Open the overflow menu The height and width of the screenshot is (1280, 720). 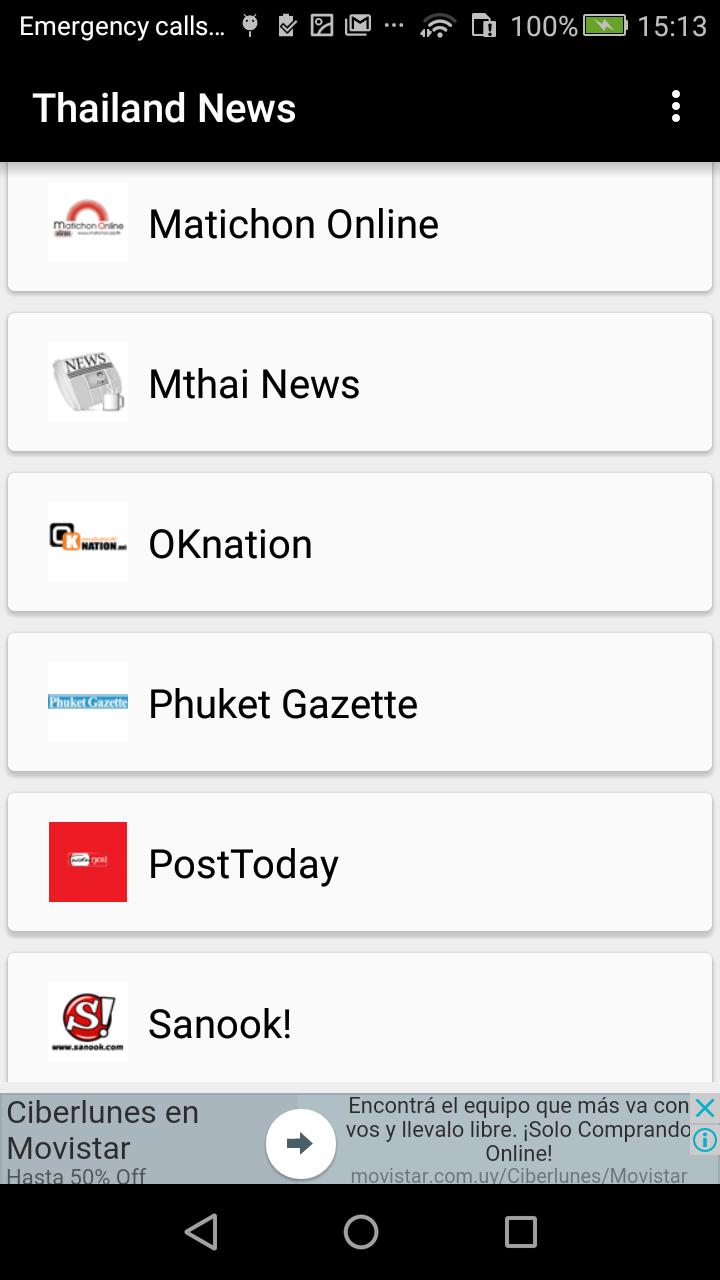(x=676, y=107)
